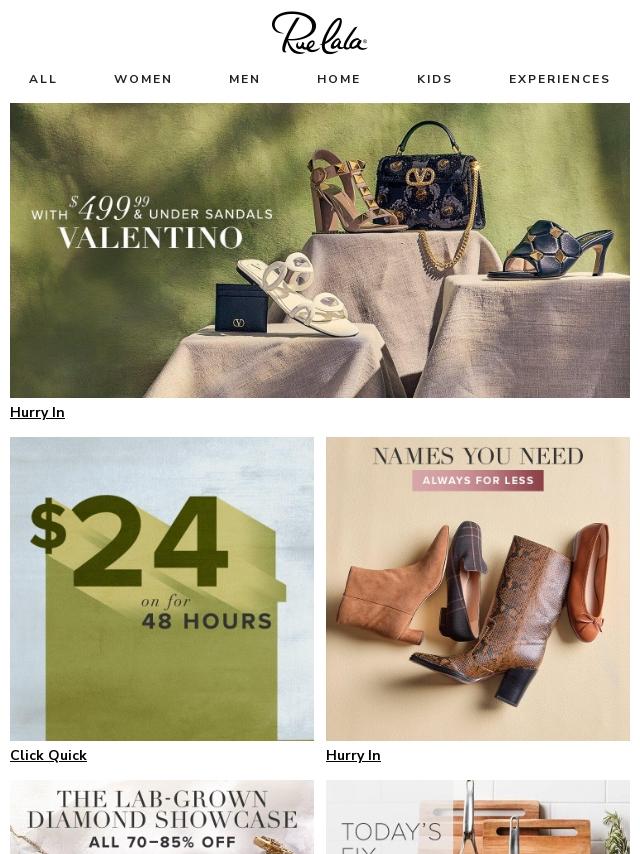
Task: View the EXPERIENCES section
Action: pyautogui.click(x=559, y=79)
